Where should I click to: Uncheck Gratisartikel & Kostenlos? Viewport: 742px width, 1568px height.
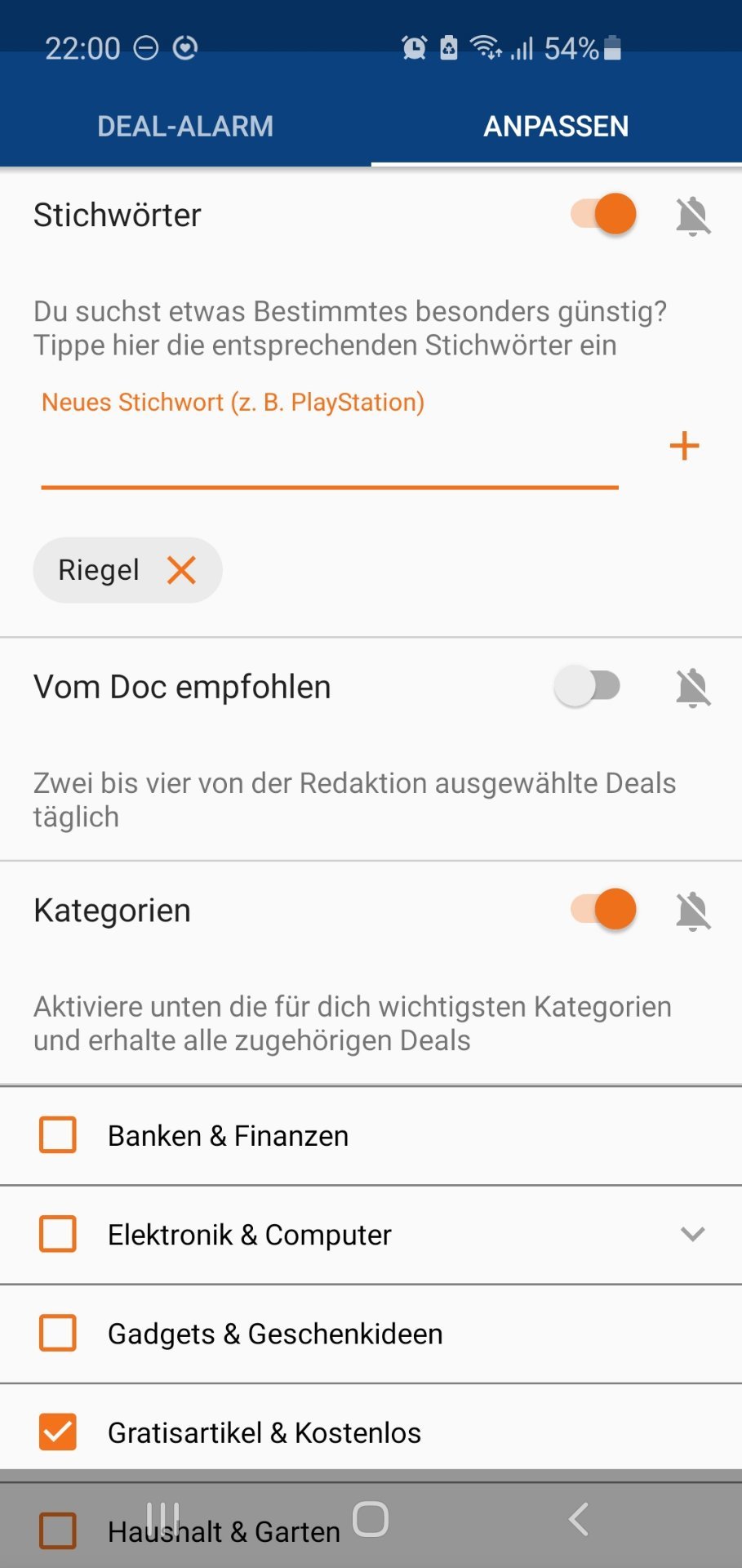58,1432
